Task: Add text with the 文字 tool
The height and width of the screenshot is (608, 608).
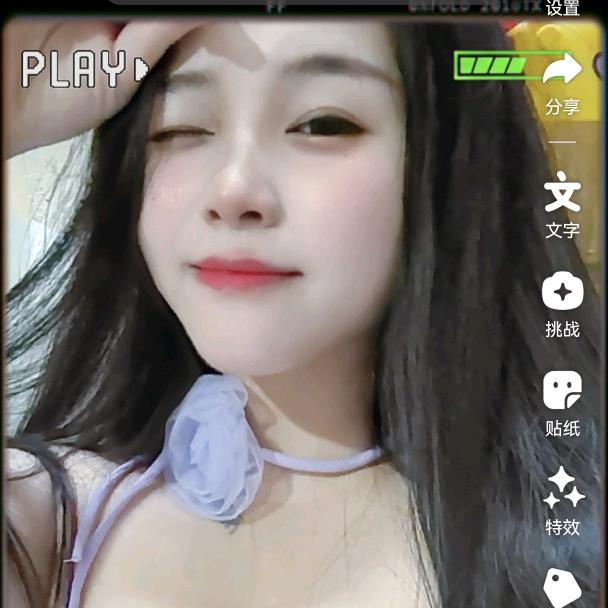Action: pyautogui.click(x=563, y=204)
